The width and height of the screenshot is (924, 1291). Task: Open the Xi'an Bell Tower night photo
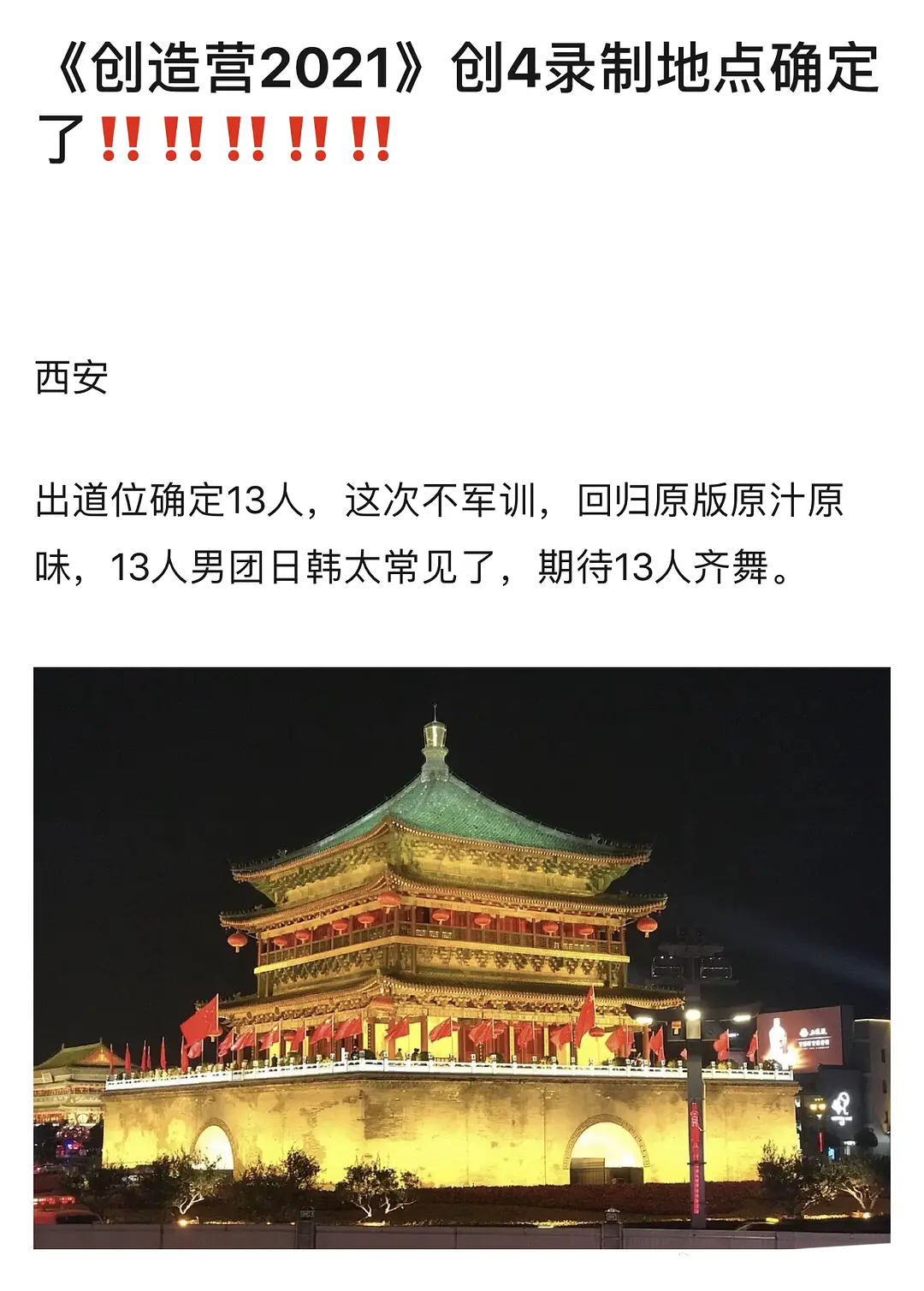(x=462, y=956)
